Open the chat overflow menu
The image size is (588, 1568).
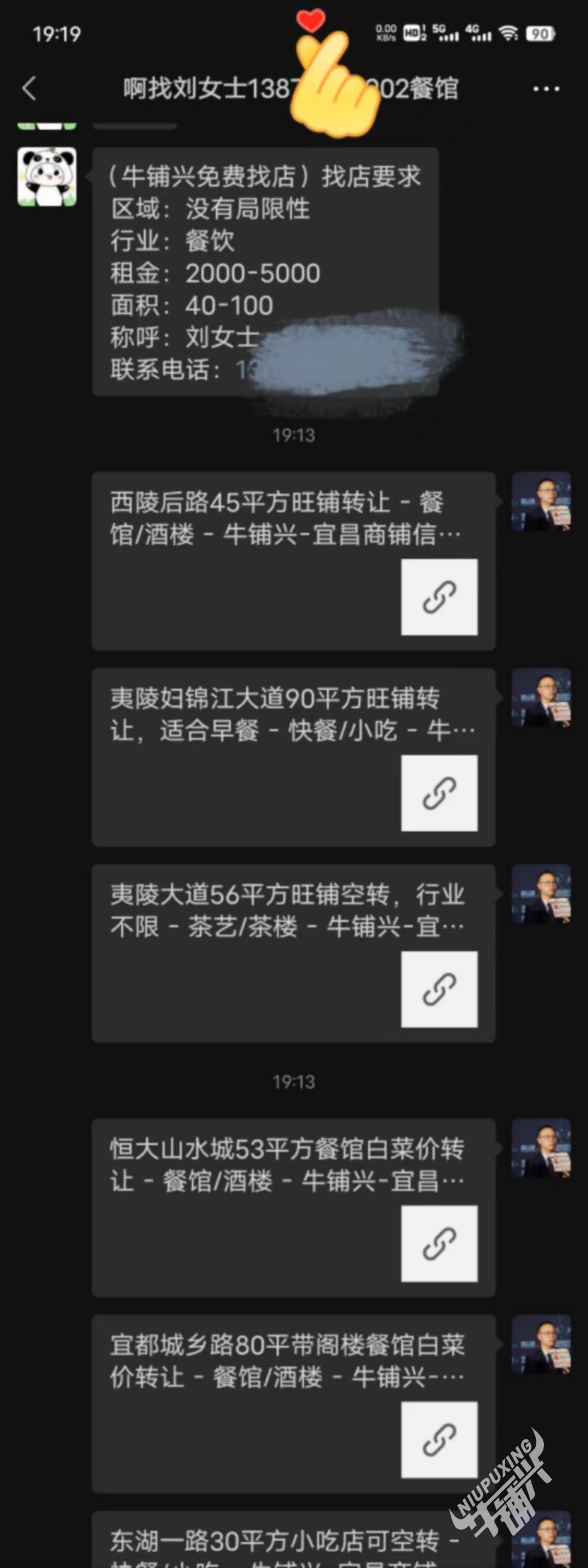pos(546,89)
